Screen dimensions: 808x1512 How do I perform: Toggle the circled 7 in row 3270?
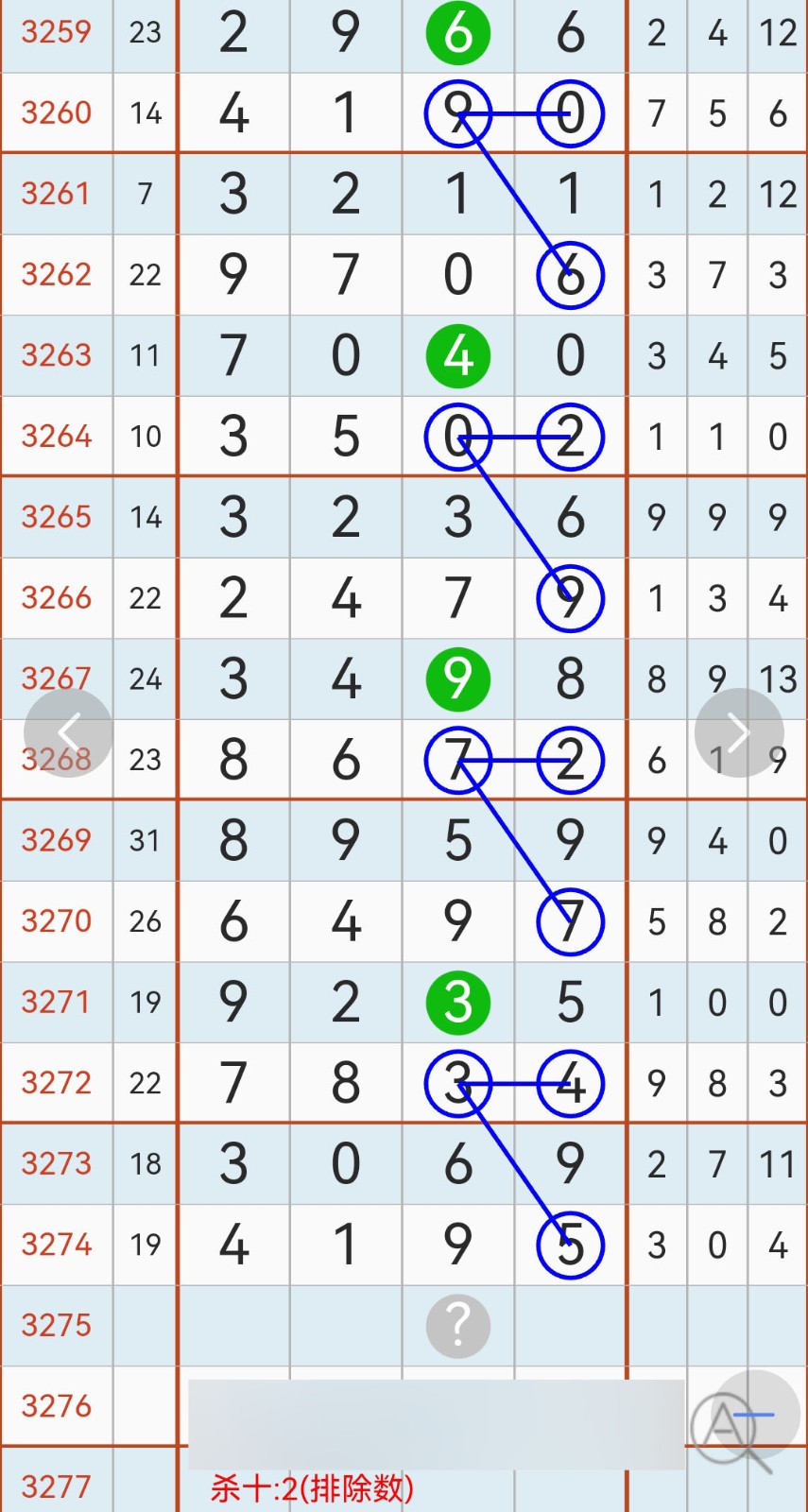point(569,921)
